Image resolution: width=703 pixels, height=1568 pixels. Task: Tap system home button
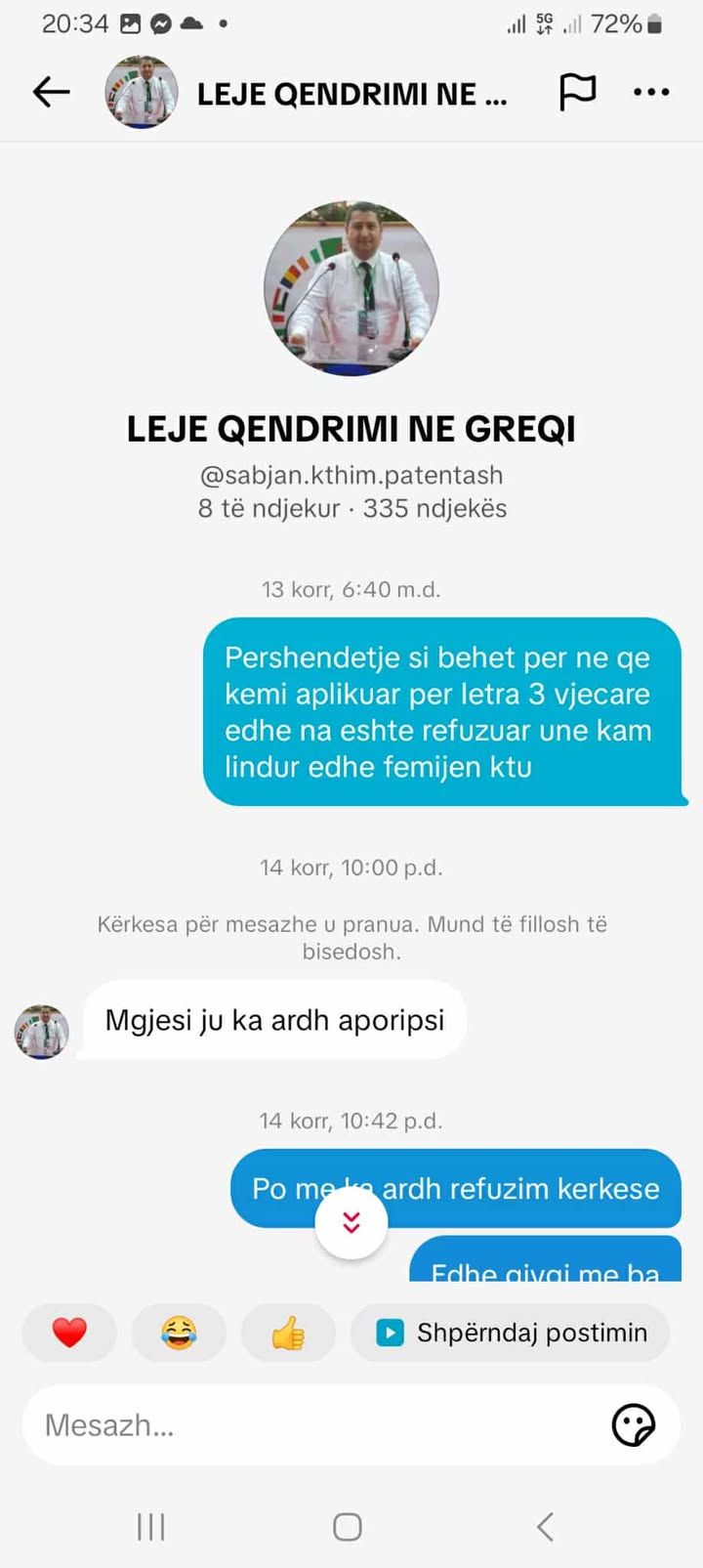tap(348, 1526)
